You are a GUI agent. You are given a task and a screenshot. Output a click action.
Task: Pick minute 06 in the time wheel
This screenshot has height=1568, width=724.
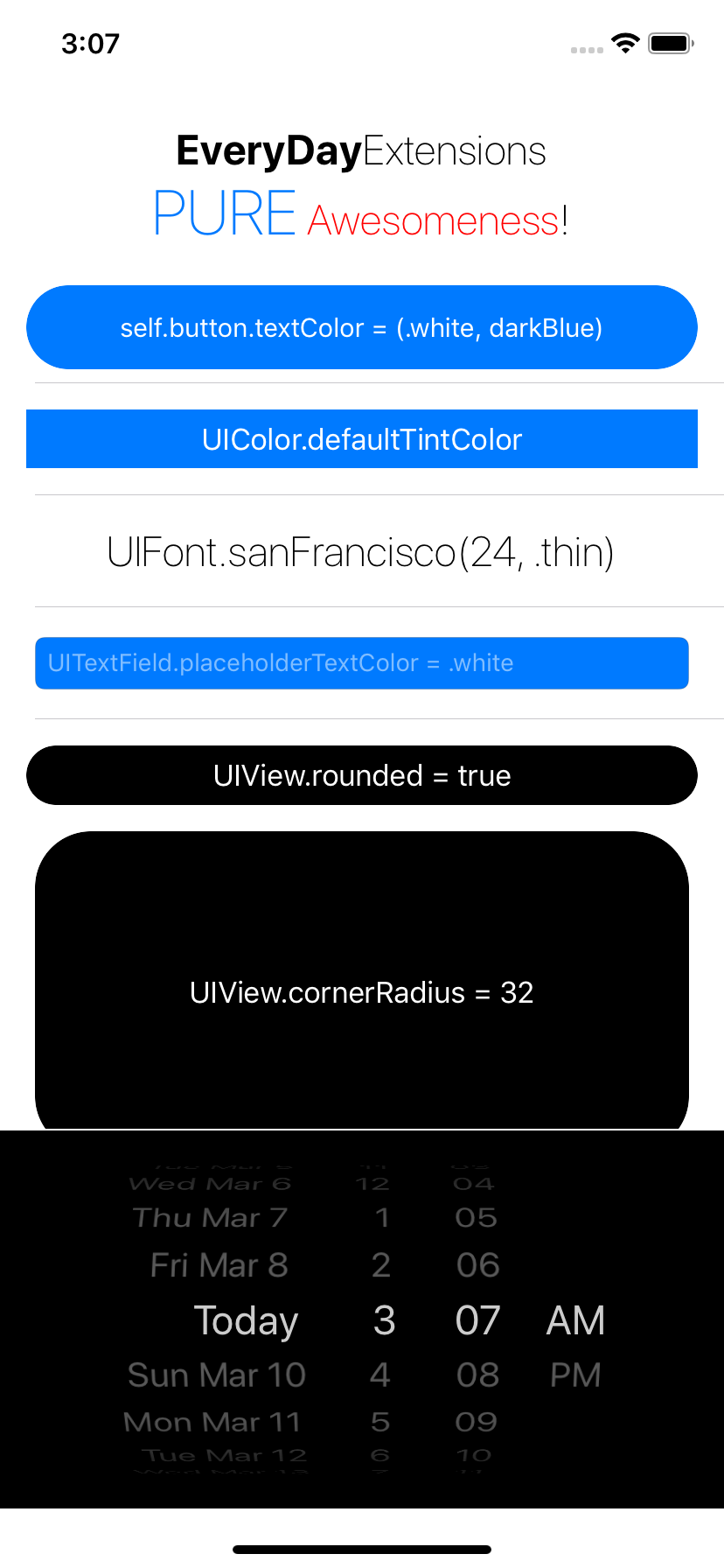[x=477, y=1265]
